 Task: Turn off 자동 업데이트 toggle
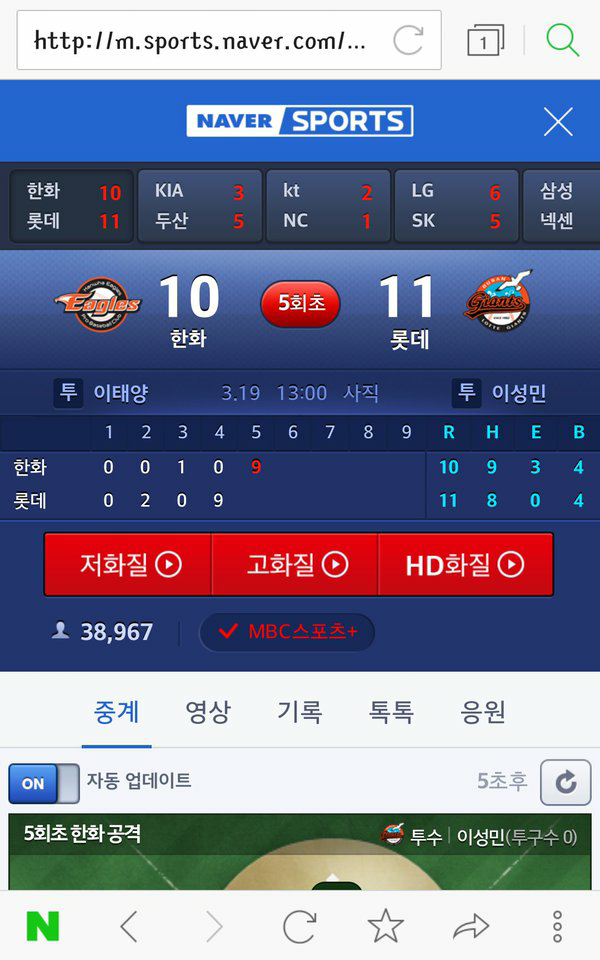coord(44,783)
